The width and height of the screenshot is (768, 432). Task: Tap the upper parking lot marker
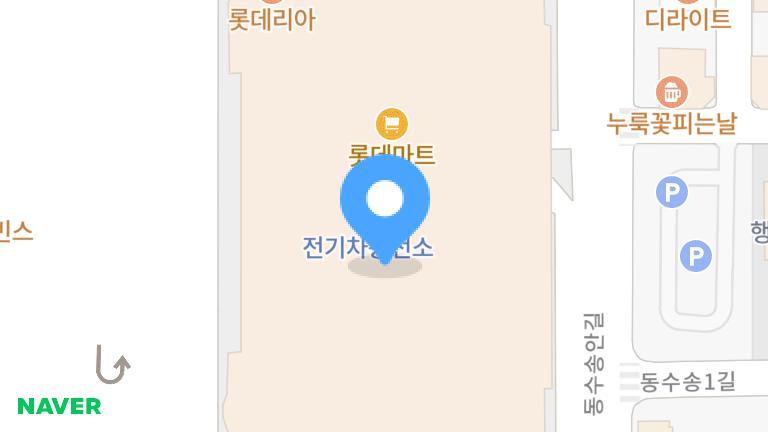point(671,192)
